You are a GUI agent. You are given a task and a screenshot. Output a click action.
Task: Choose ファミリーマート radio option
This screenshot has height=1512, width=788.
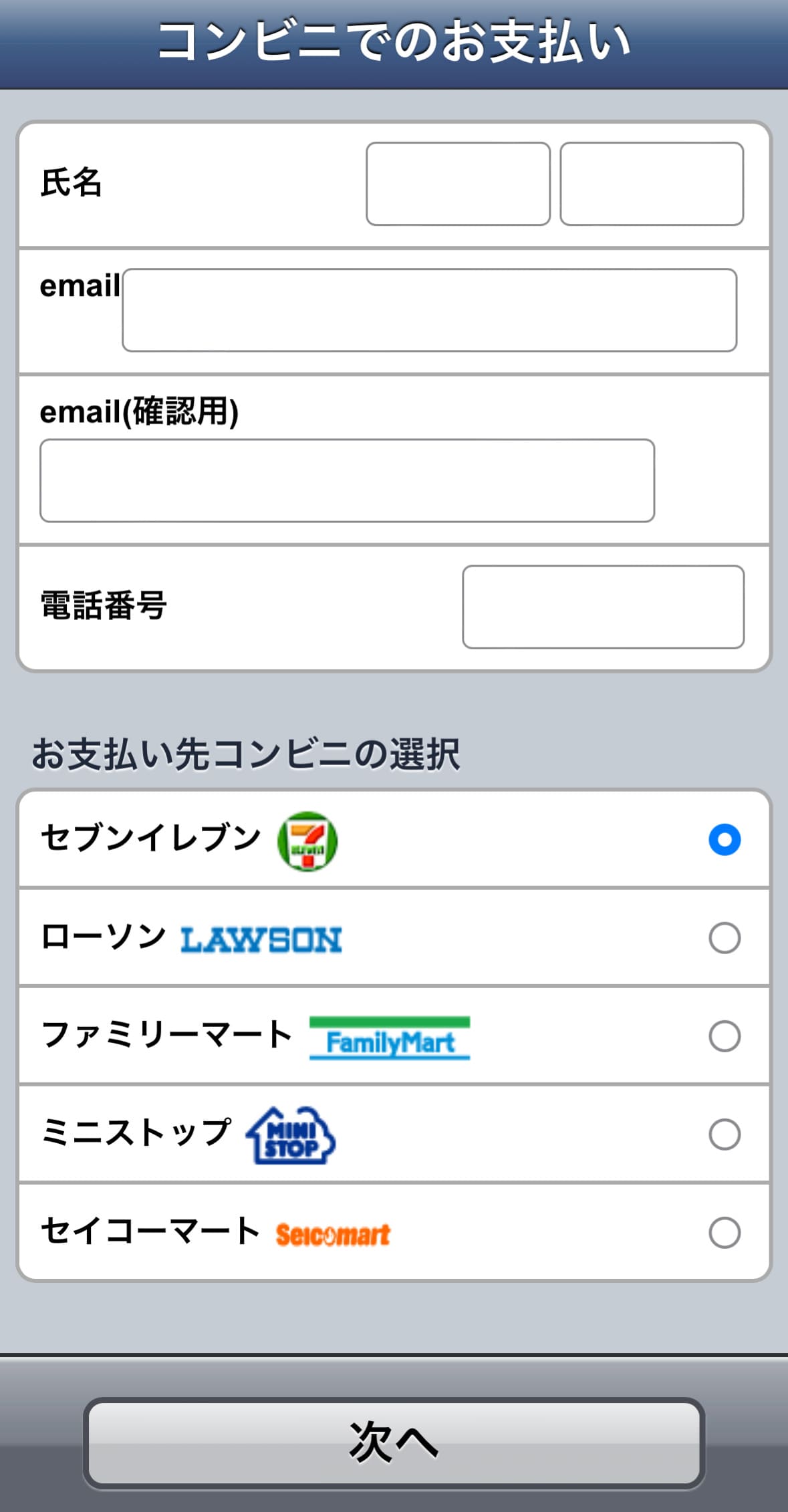pos(725,1036)
